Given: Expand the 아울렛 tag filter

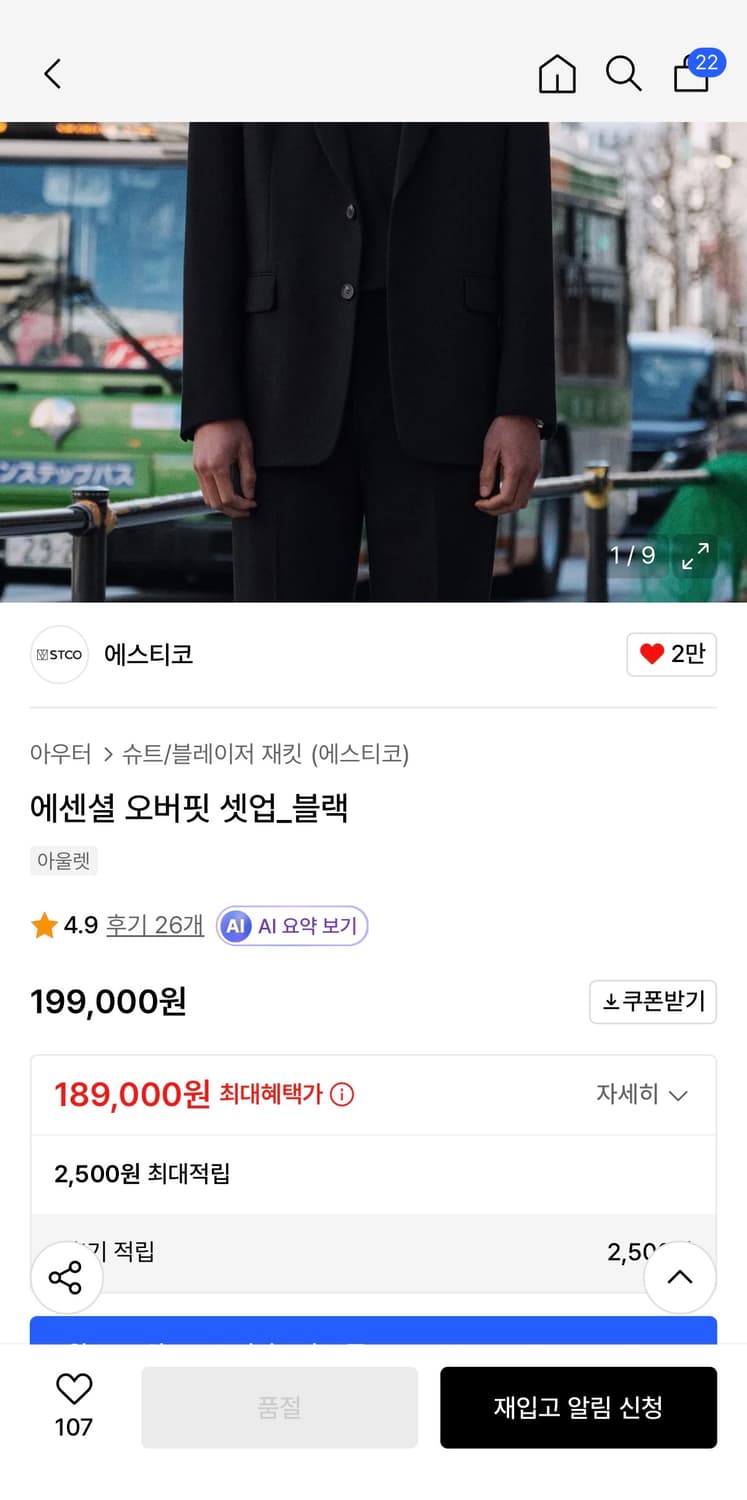Looking at the screenshot, I should pyautogui.click(x=63, y=861).
